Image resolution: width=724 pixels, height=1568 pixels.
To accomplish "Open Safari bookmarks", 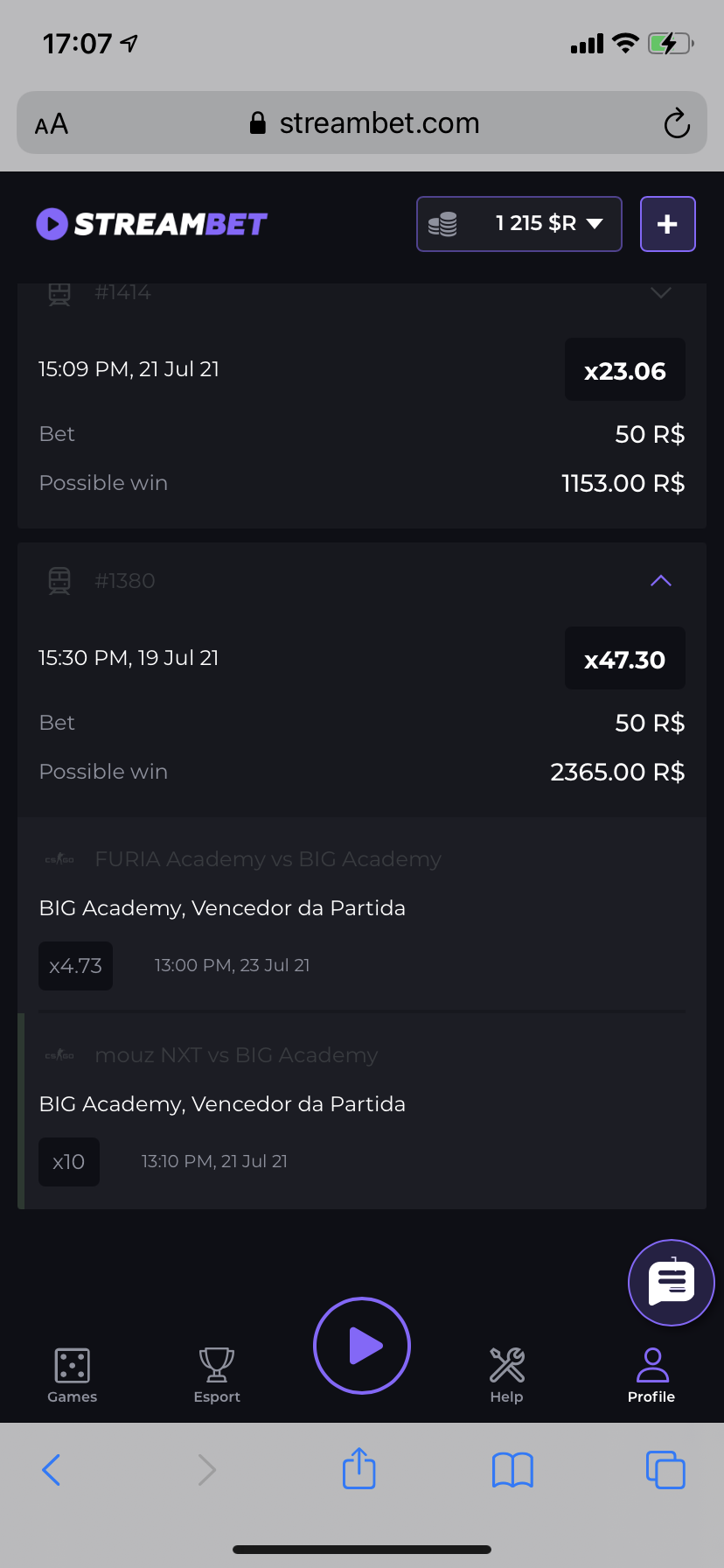I will coord(512,1470).
